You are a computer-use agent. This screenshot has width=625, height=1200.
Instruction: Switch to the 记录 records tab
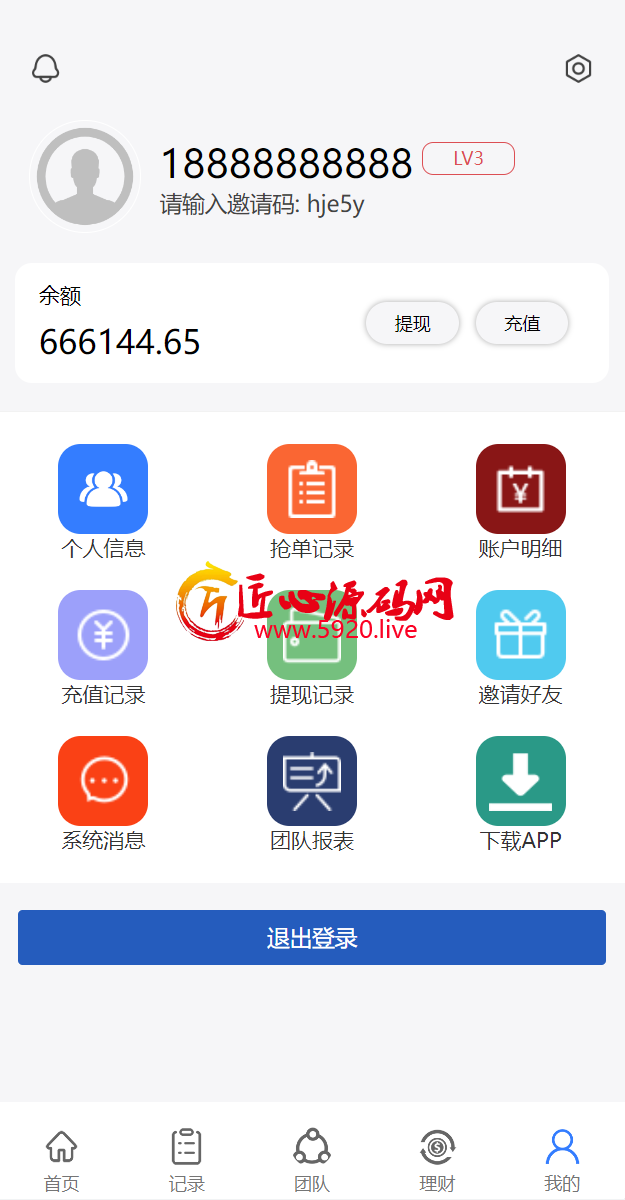pos(187,1158)
